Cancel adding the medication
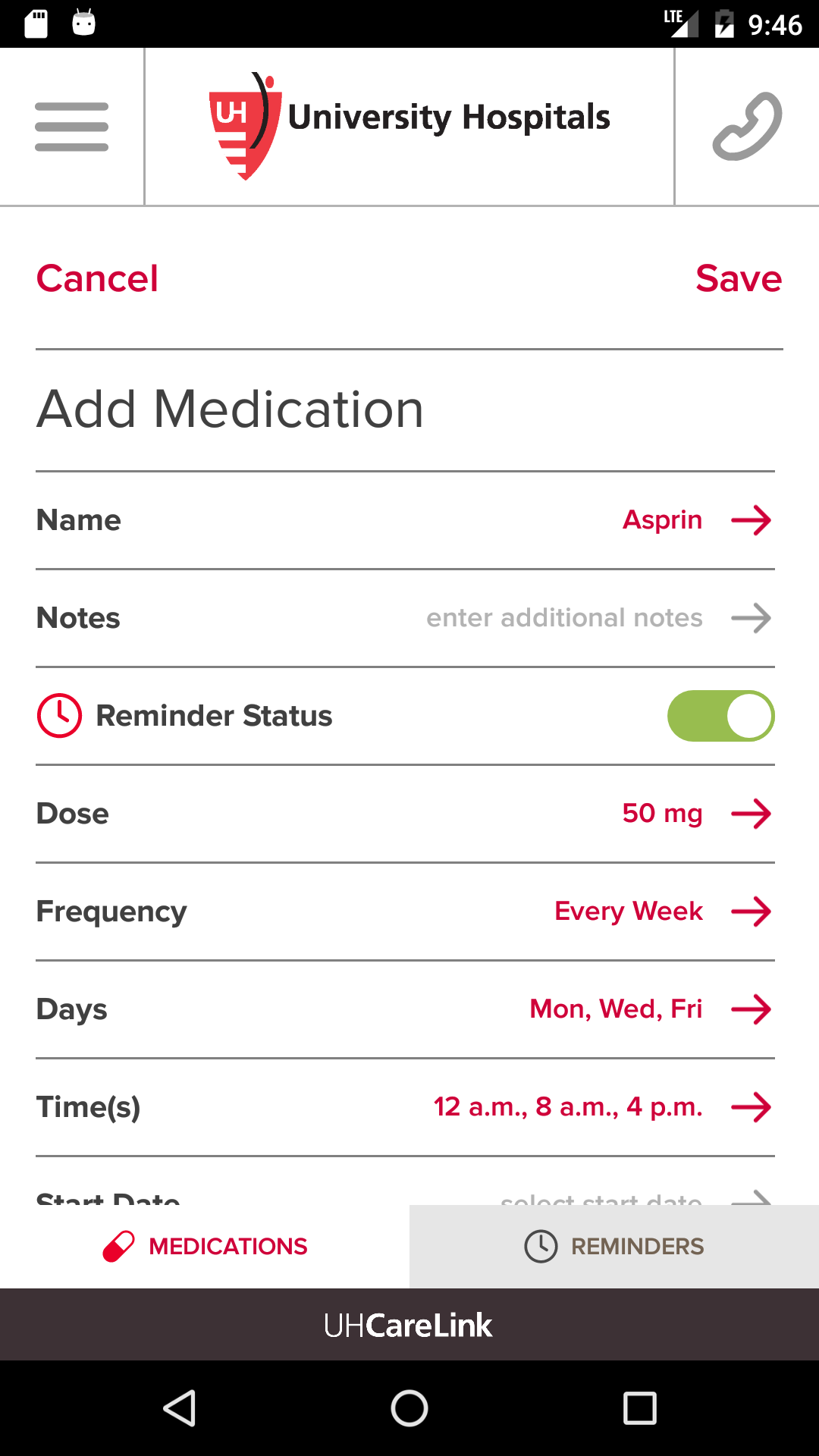 coord(98,278)
